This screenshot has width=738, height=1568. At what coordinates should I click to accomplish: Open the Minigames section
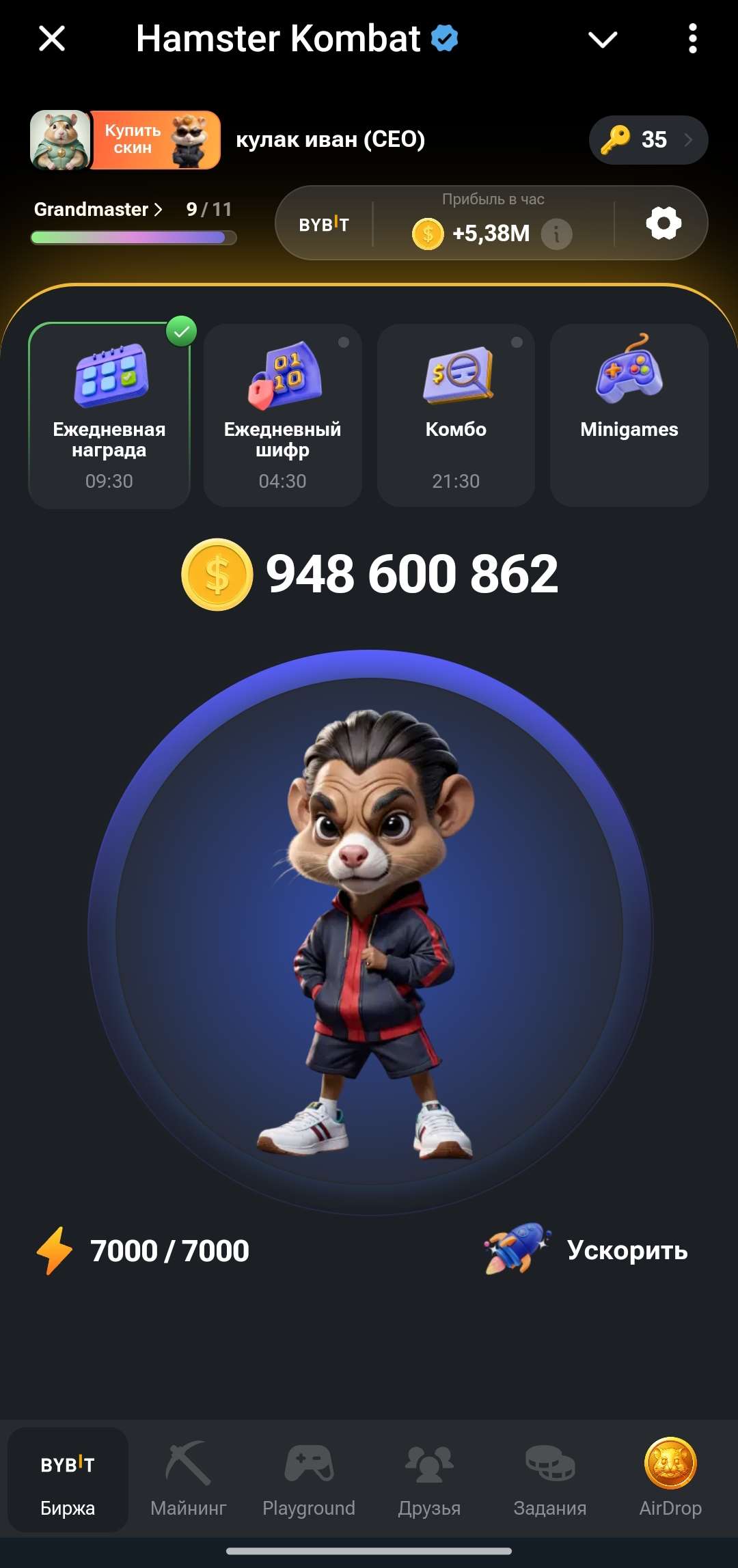point(629,410)
